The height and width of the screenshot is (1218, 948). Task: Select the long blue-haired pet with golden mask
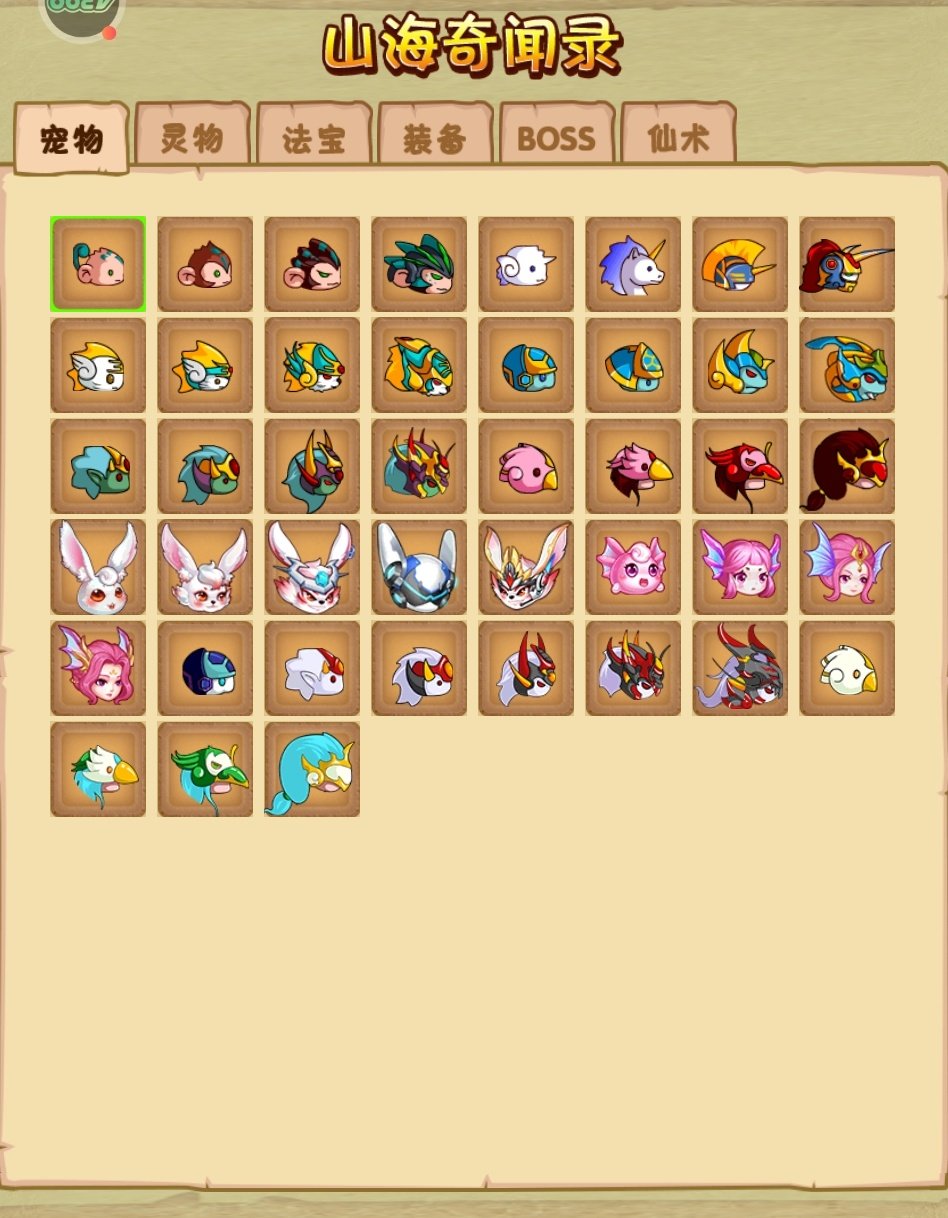click(312, 769)
